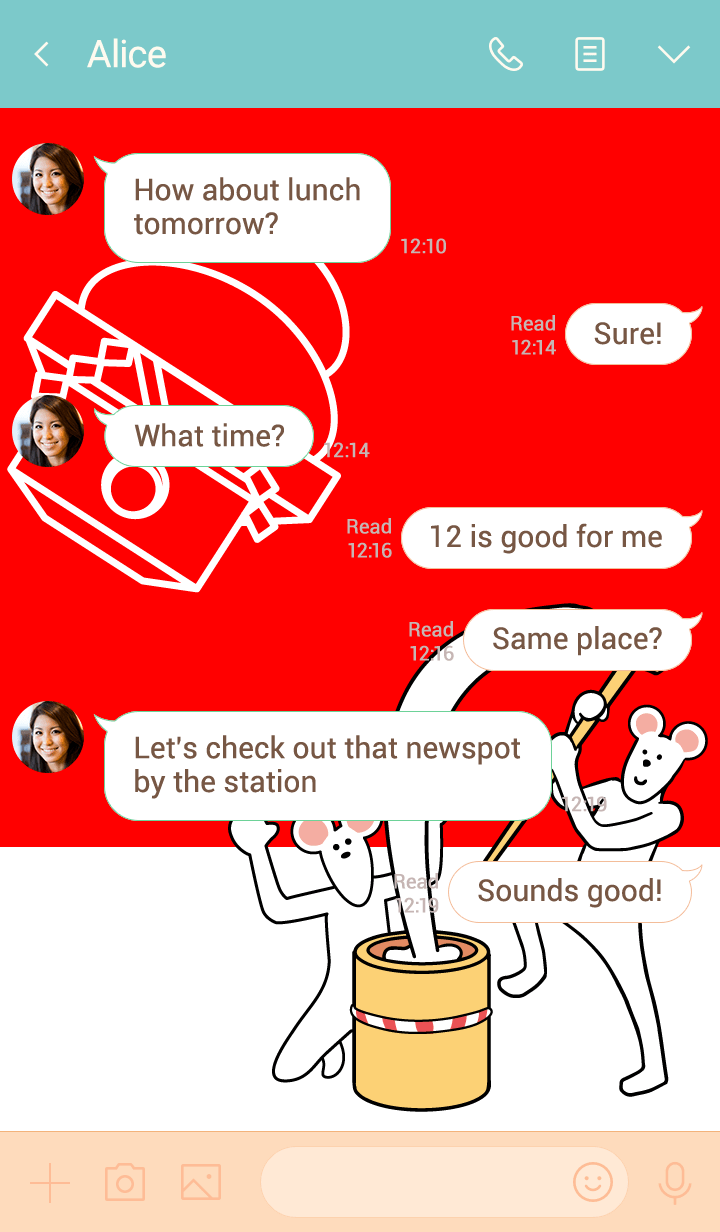View Alice's profile photo beside lunch message

pyautogui.click(x=48, y=179)
